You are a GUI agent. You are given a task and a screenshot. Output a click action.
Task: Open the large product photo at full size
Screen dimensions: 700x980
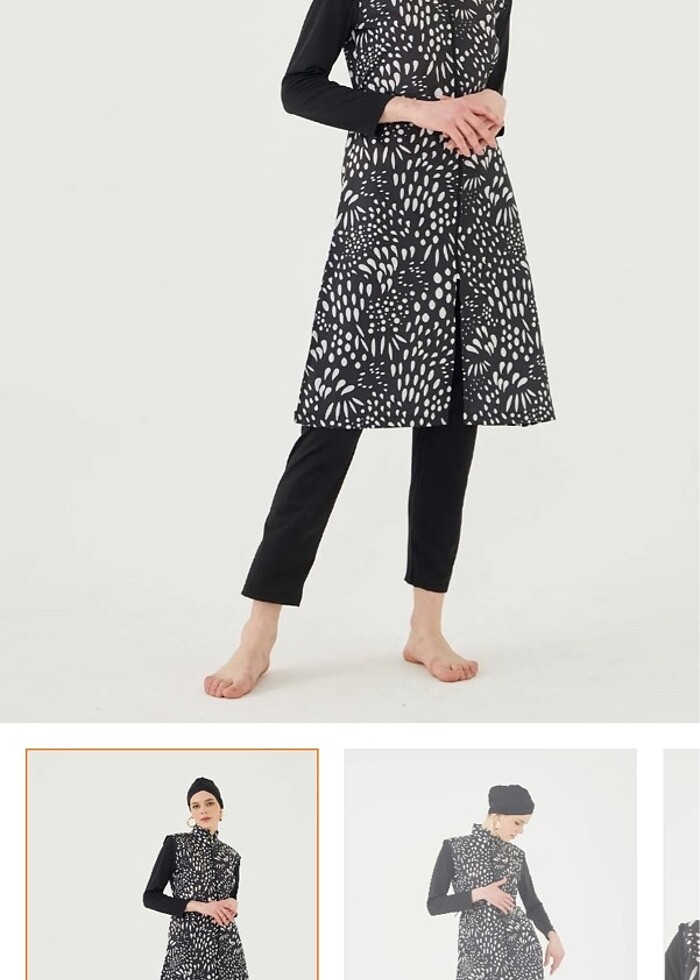click(350, 360)
